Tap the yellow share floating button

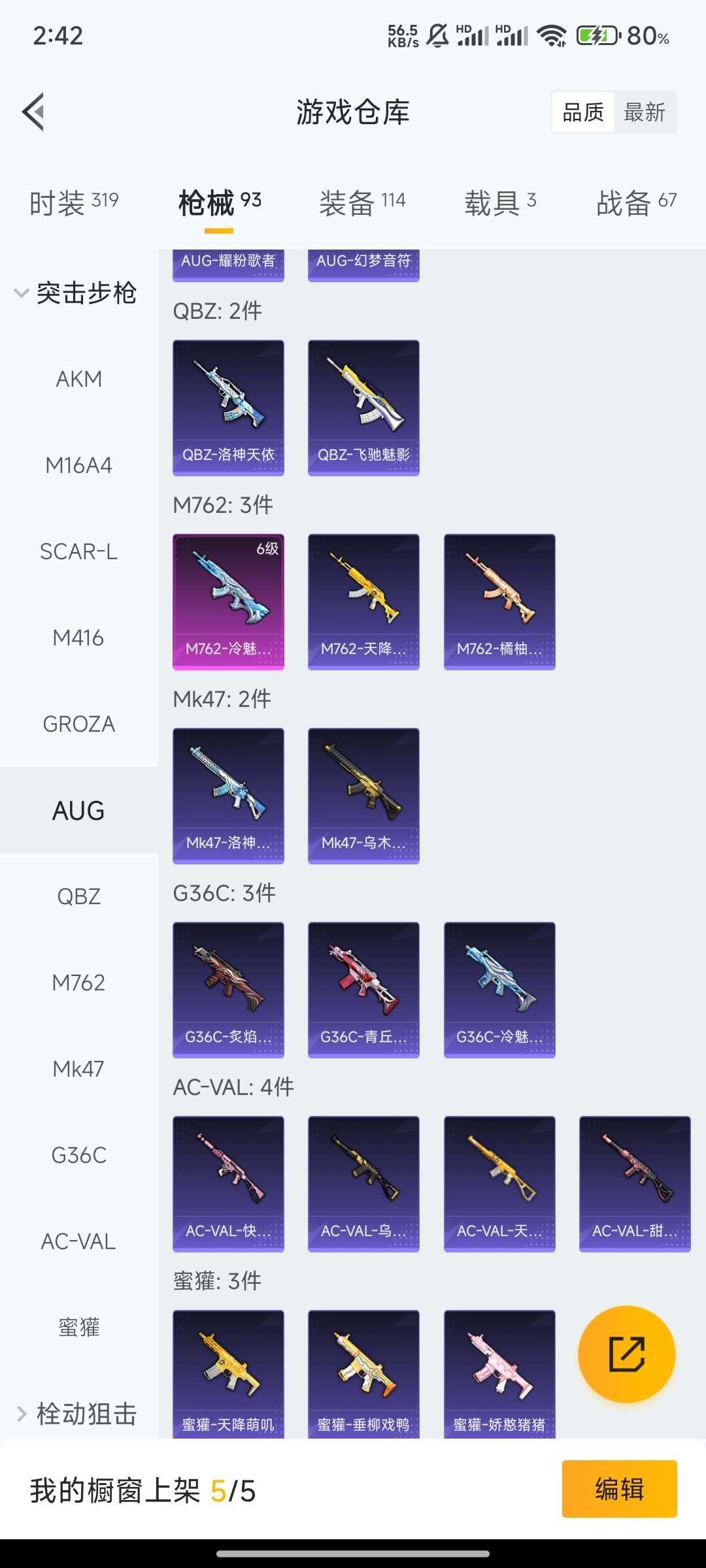(626, 1354)
